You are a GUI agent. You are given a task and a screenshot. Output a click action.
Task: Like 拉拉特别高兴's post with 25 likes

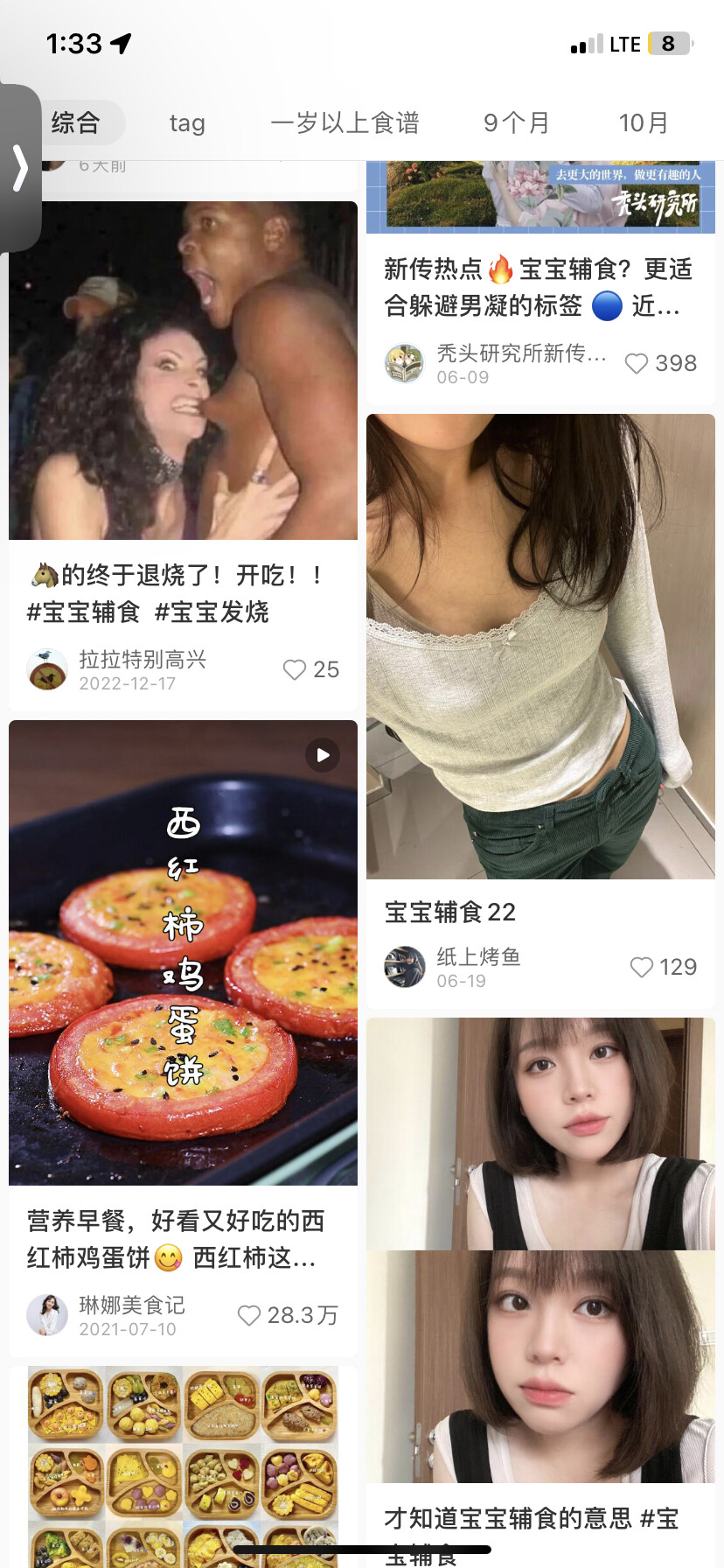click(x=296, y=670)
